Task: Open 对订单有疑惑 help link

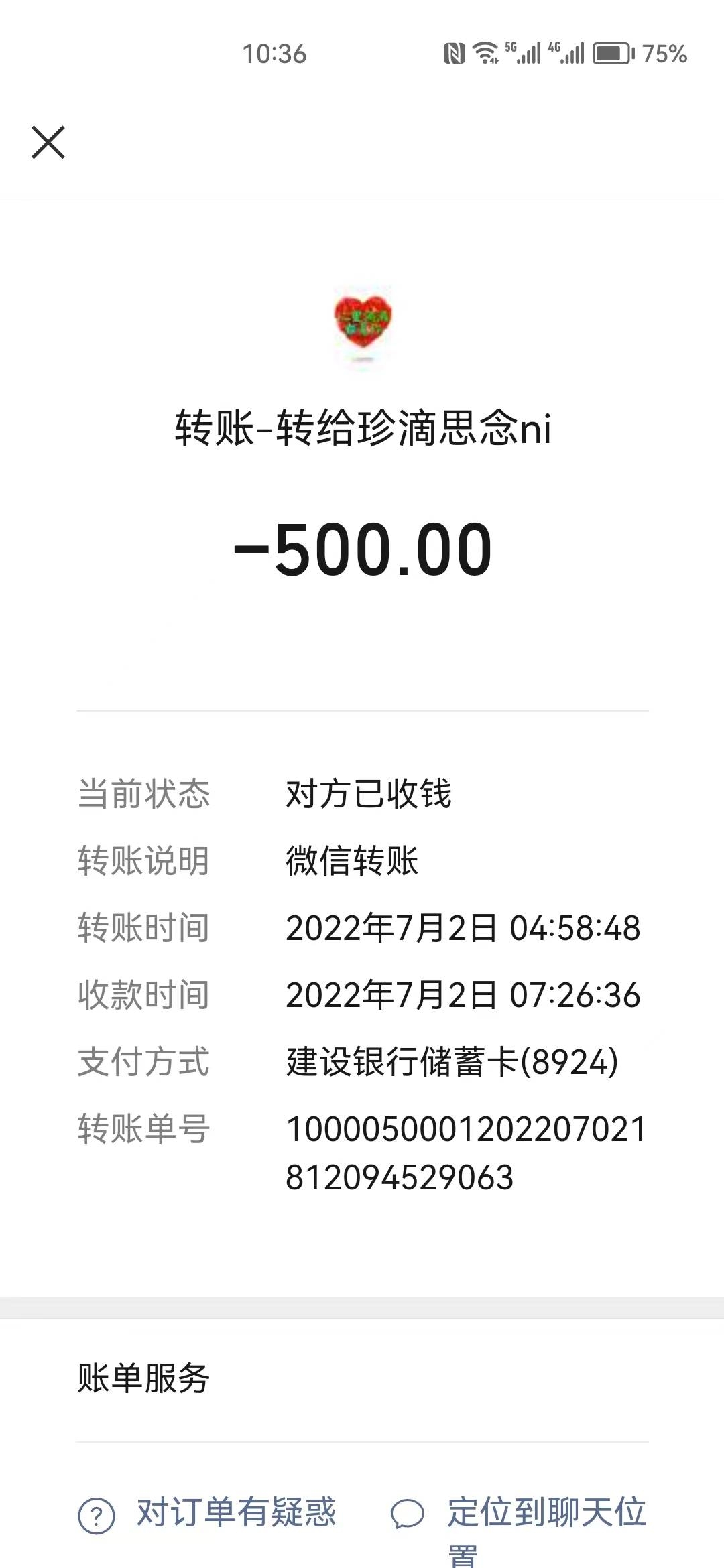Action: pyautogui.click(x=208, y=1513)
